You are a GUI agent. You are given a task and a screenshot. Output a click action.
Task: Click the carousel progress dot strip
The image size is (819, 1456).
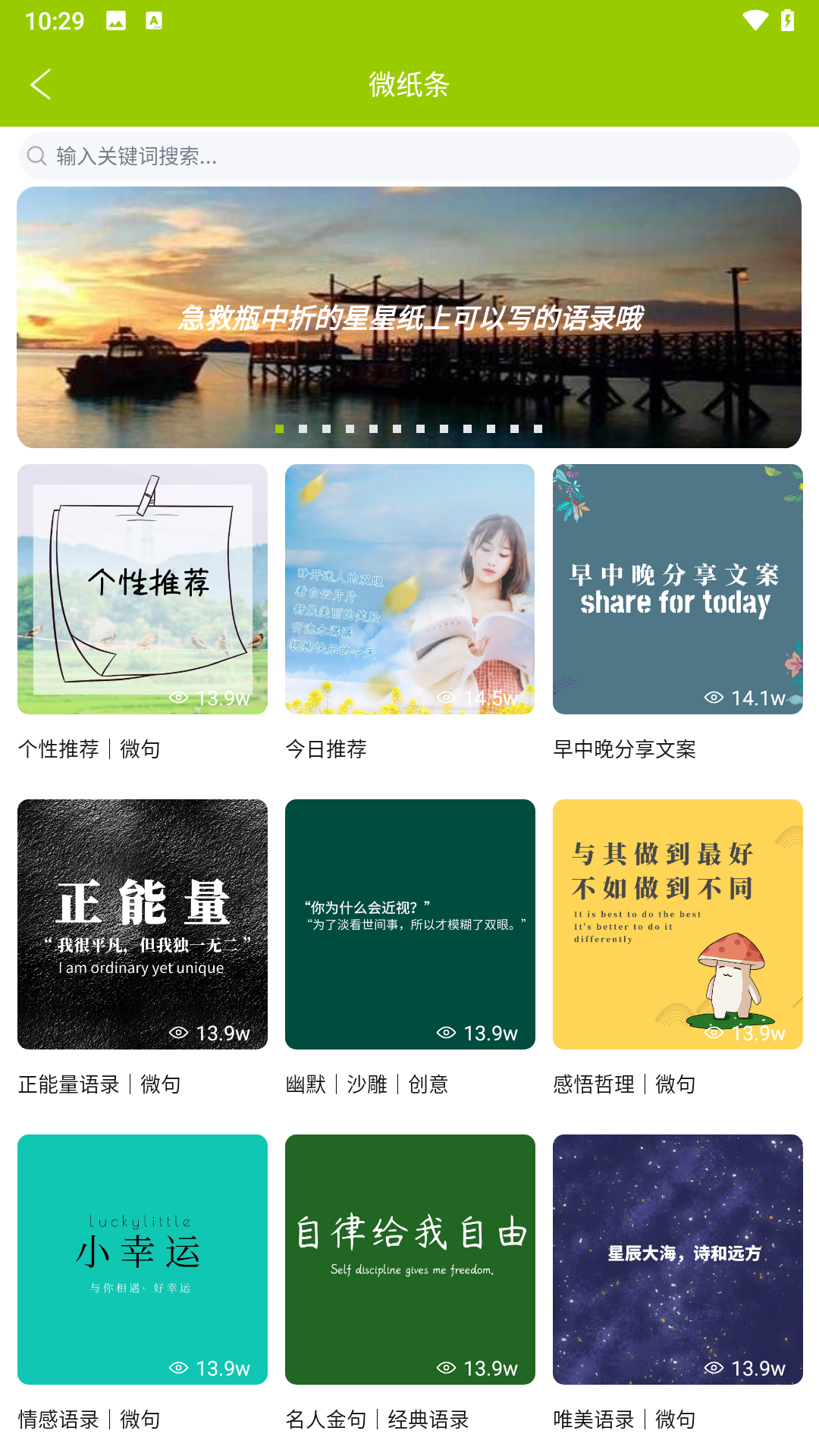(x=408, y=429)
